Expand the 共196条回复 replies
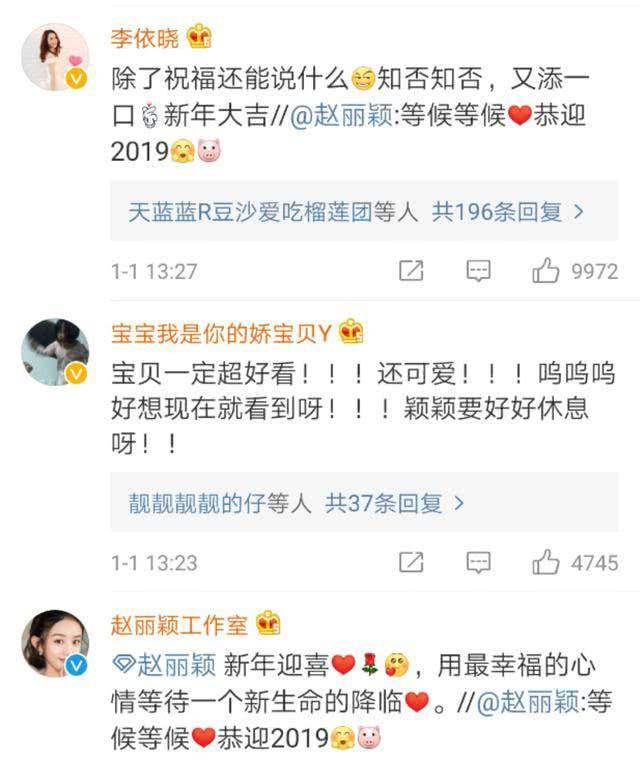640x763 pixels. 507,211
